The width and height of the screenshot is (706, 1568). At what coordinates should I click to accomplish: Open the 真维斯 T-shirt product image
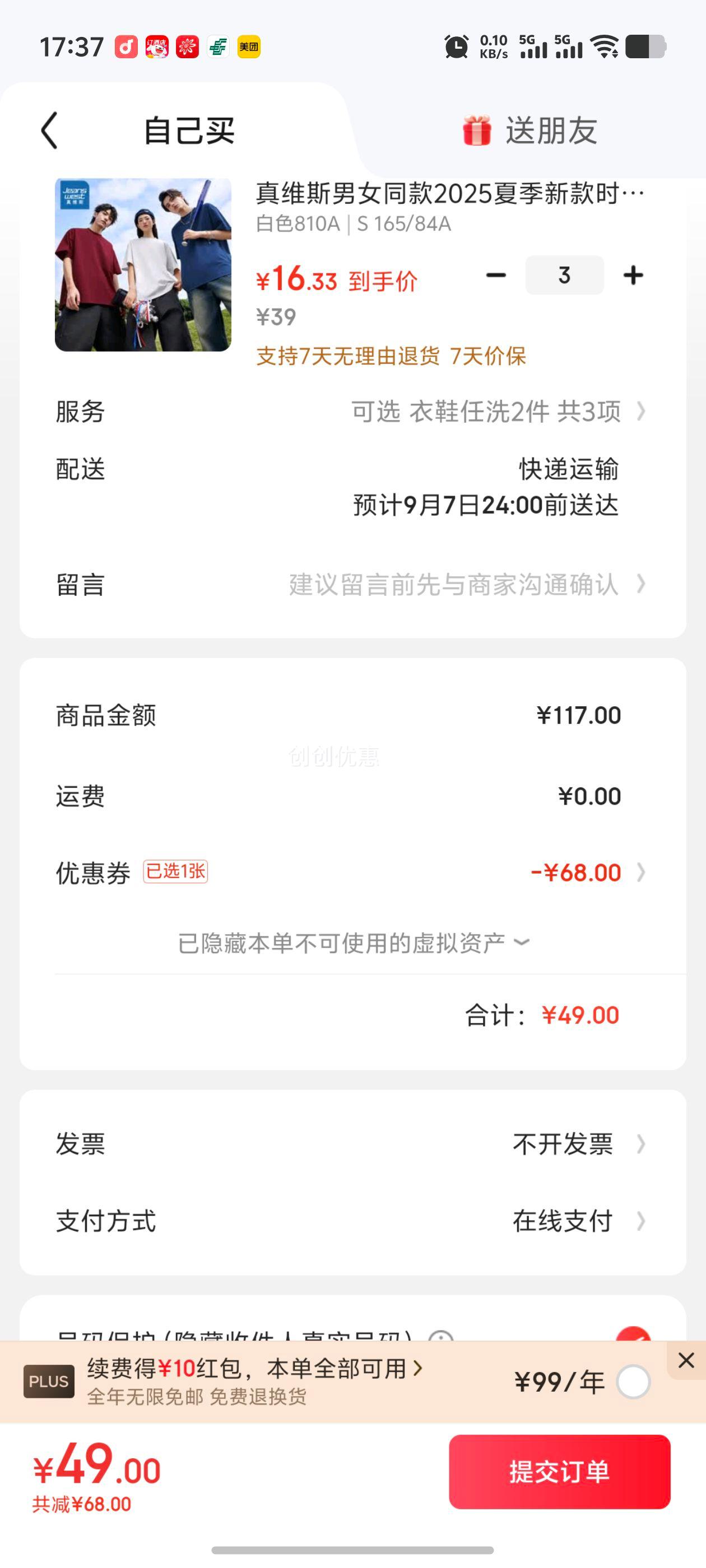point(143,265)
